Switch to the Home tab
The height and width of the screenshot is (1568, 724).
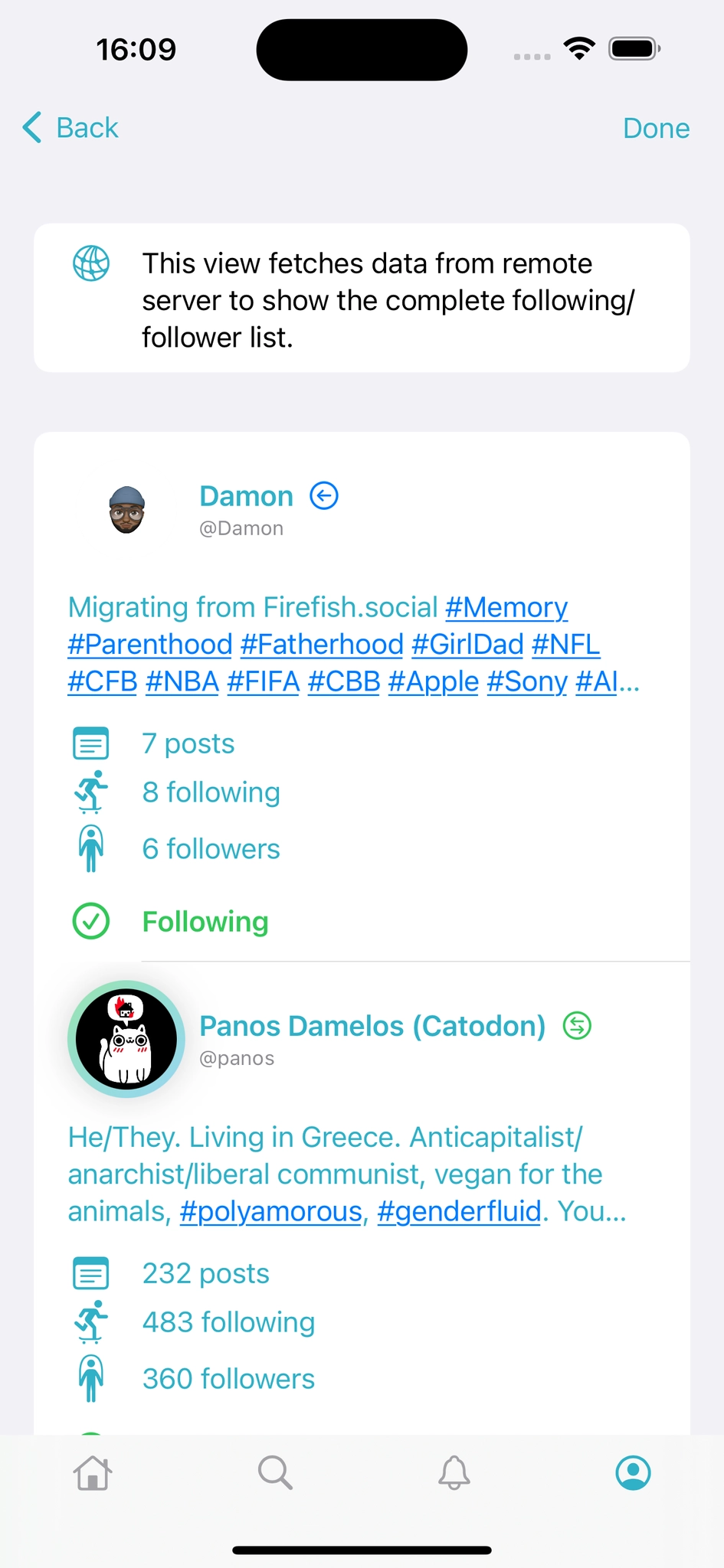click(93, 1472)
